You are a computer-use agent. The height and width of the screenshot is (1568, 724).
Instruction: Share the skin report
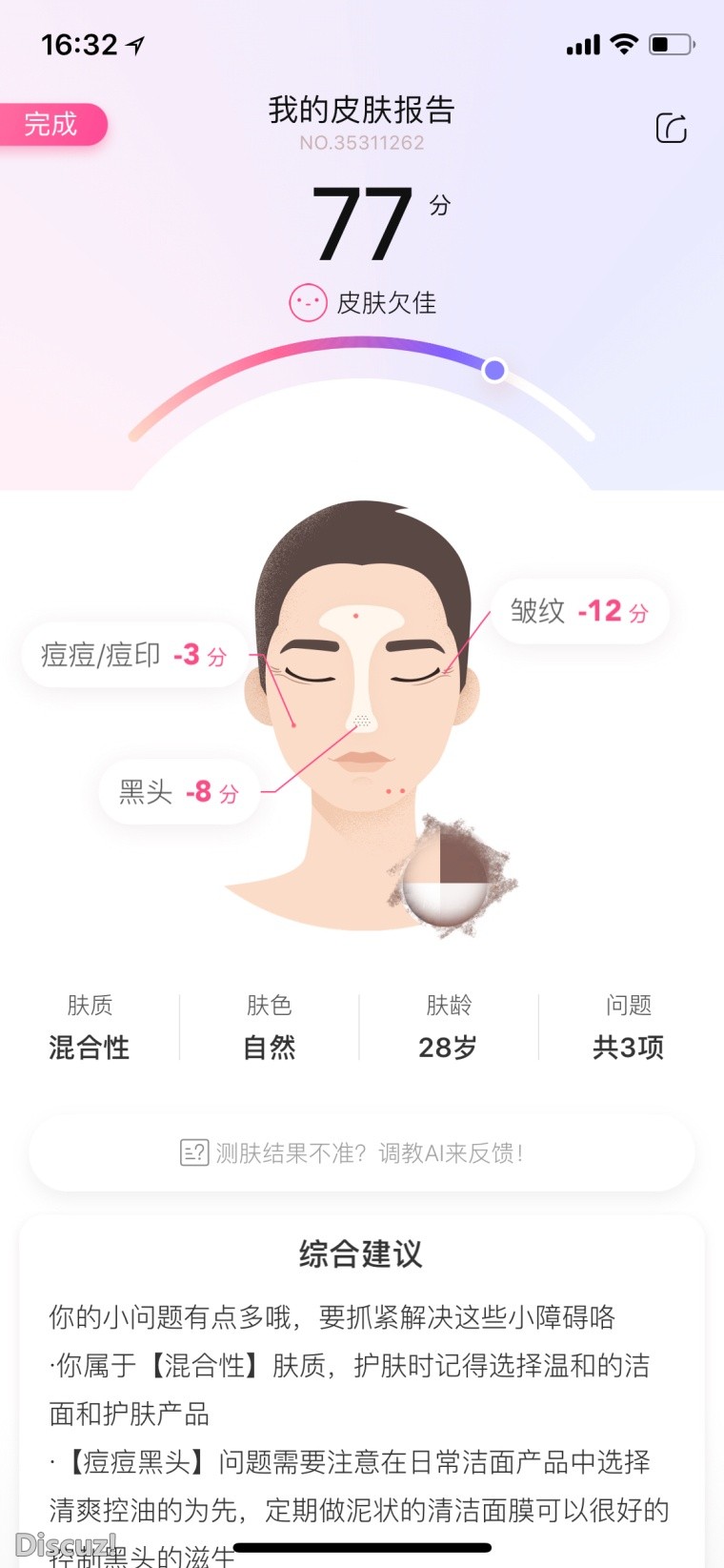671,128
